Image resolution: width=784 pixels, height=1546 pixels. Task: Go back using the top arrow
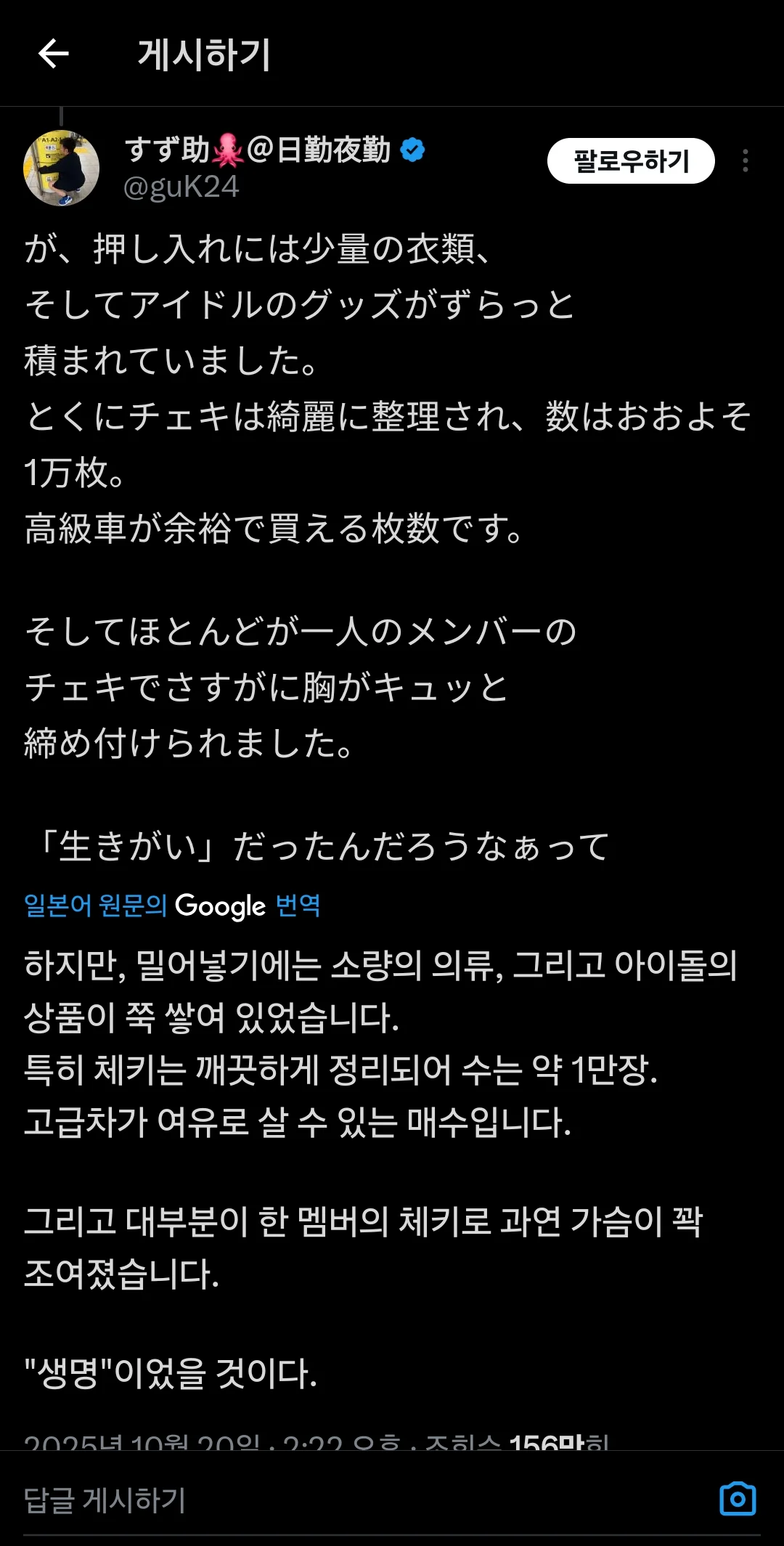54,54
